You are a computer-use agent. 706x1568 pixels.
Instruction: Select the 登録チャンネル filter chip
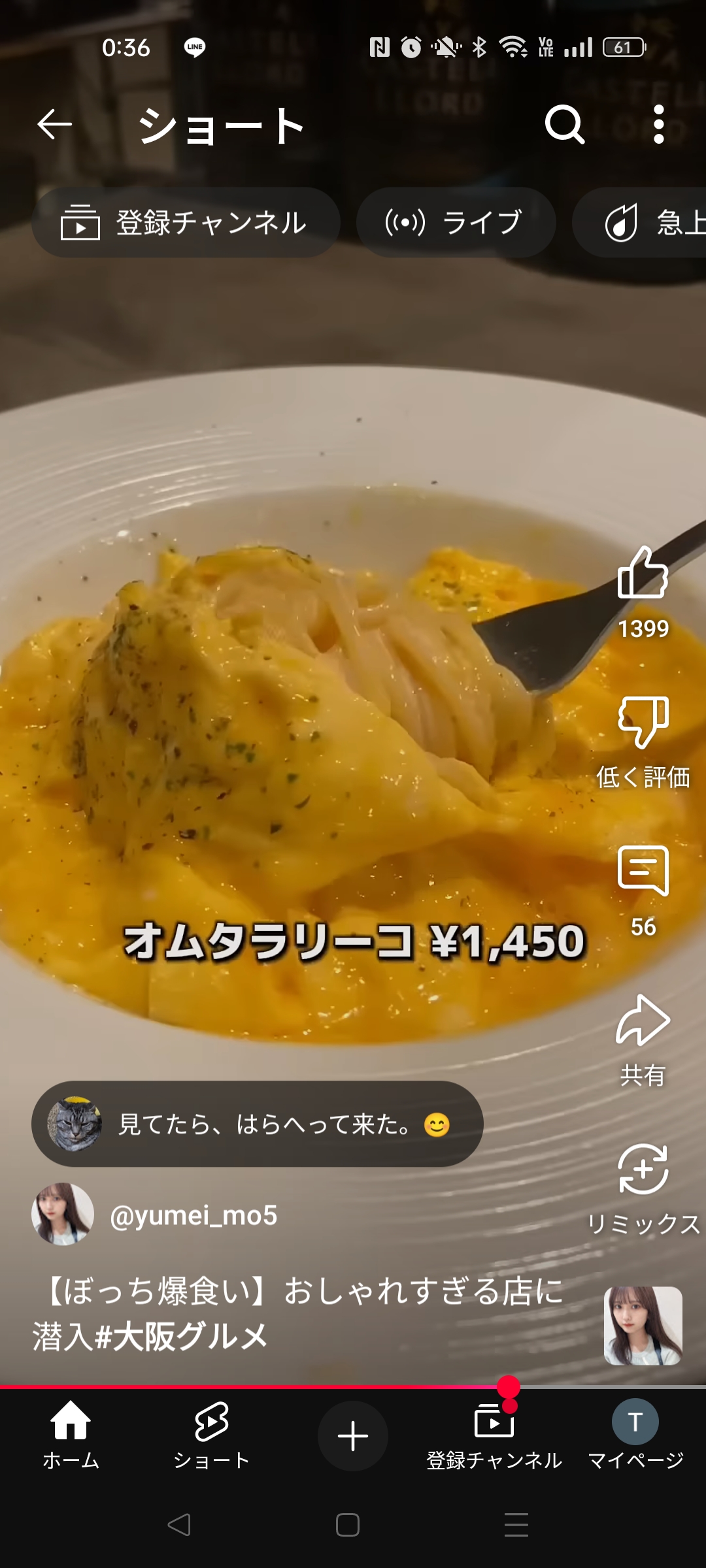(186, 223)
